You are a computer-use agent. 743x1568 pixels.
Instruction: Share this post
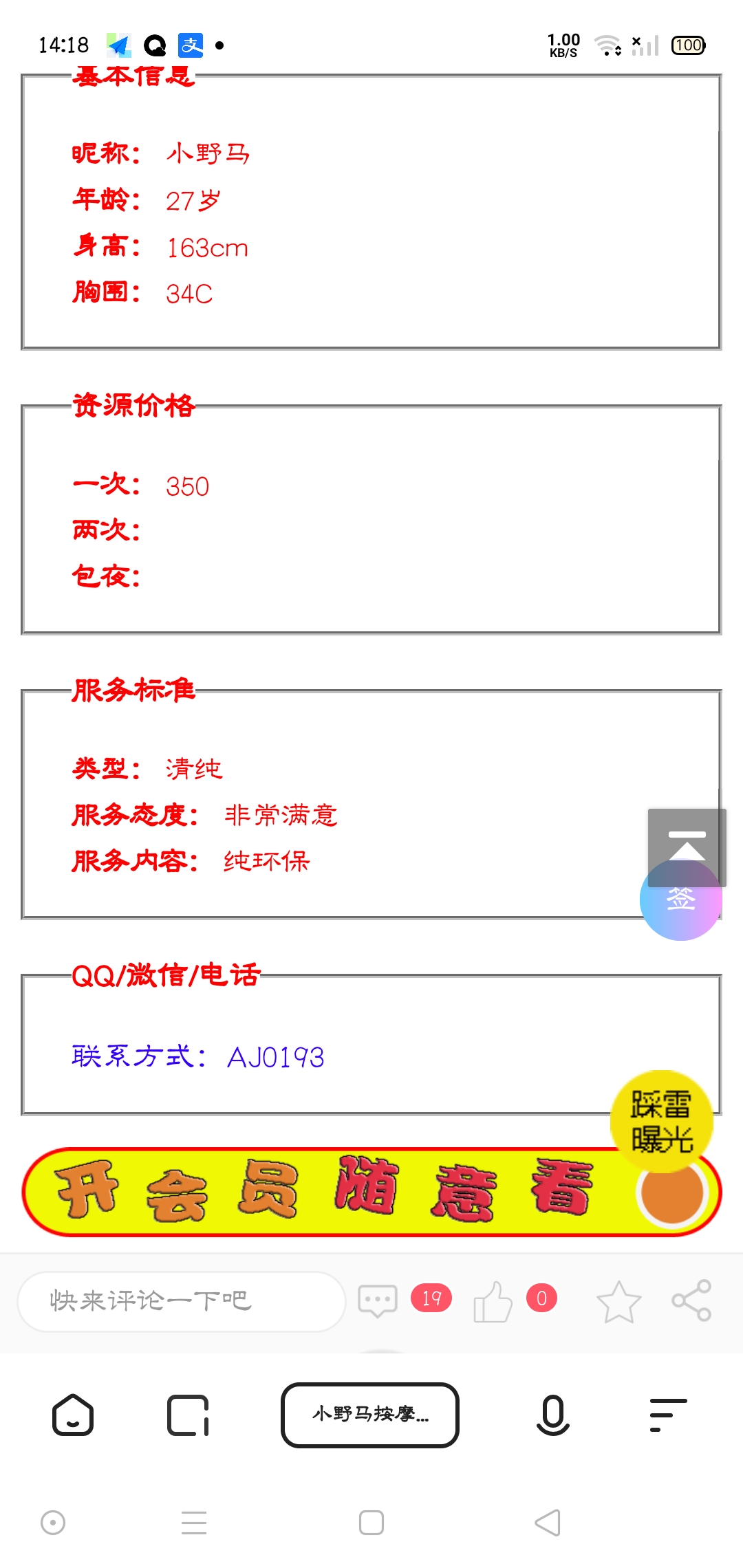coord(691,1300)
